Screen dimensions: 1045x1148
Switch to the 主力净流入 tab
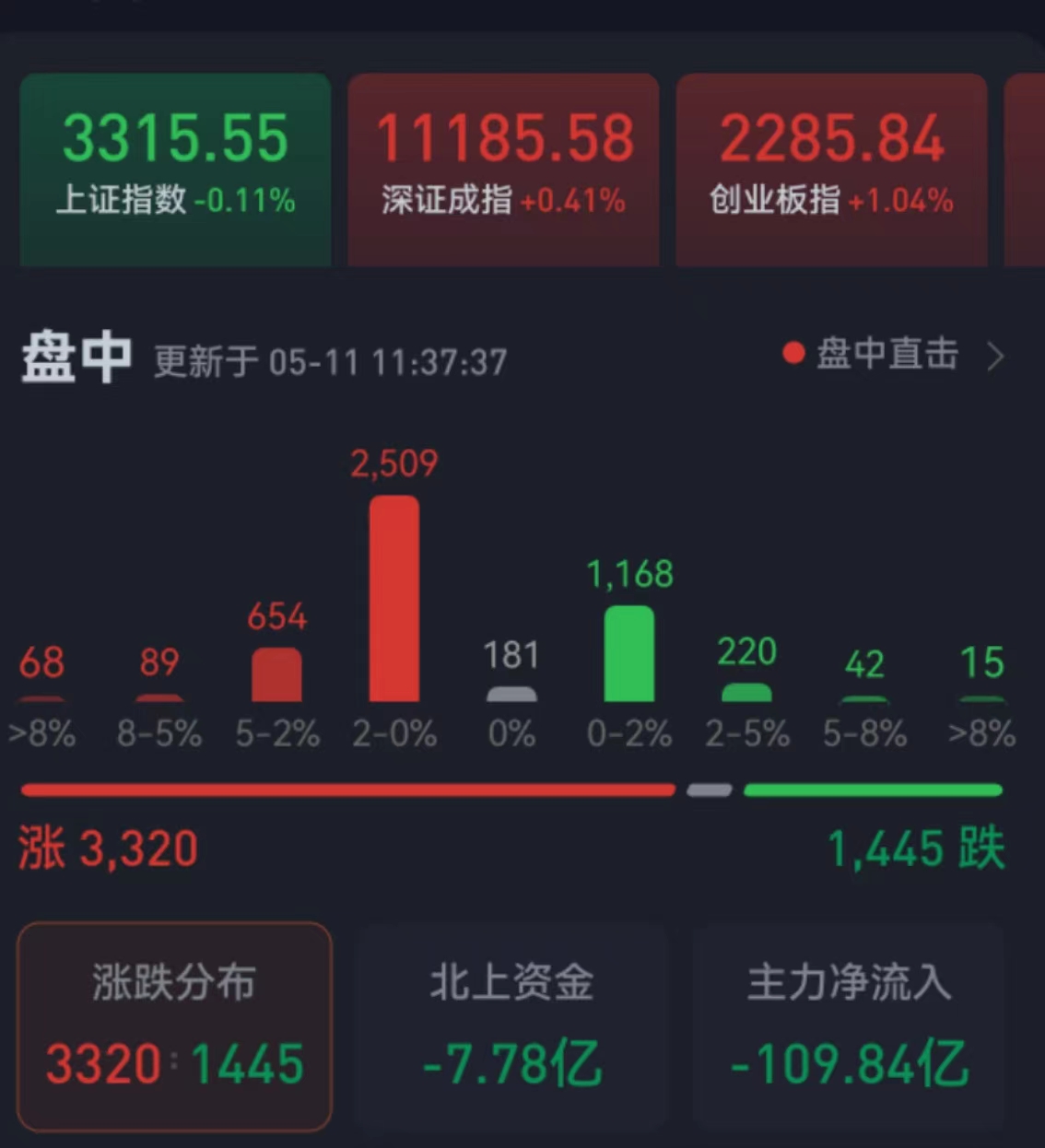849,1026
